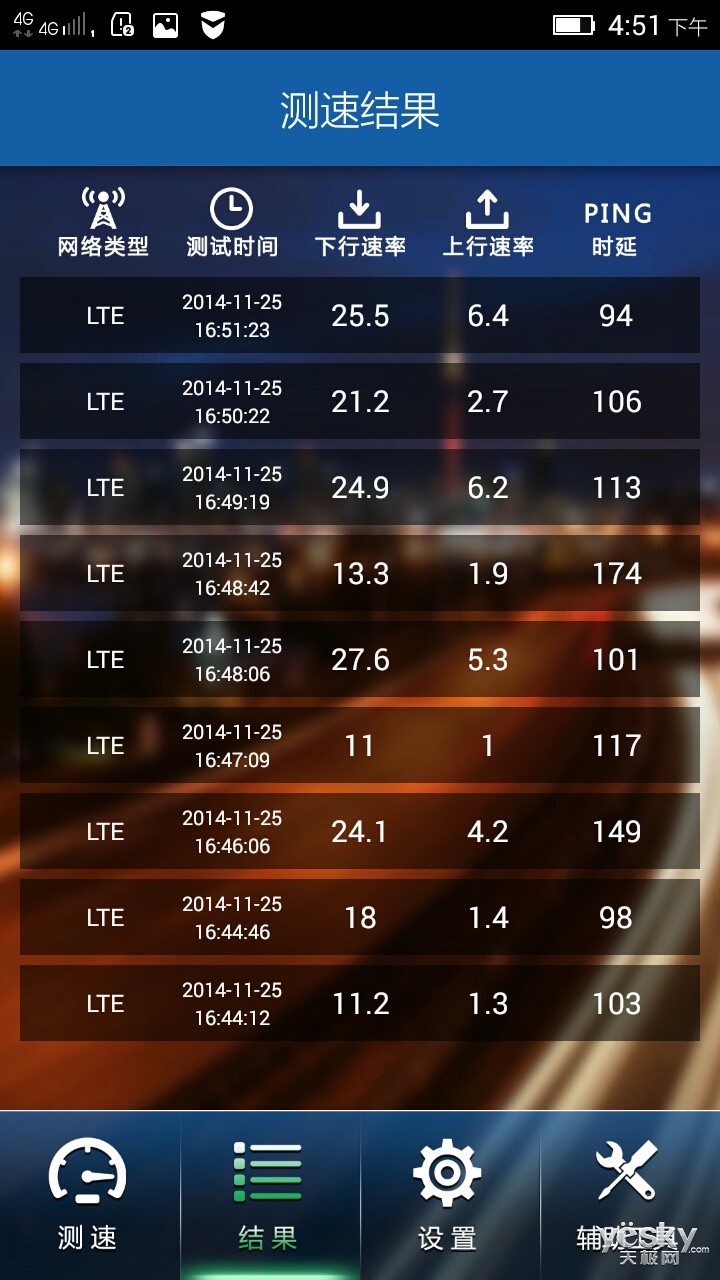Go to the 辅助 tools tab
The image size is (720, 1280).
[x=628, y=1195]
